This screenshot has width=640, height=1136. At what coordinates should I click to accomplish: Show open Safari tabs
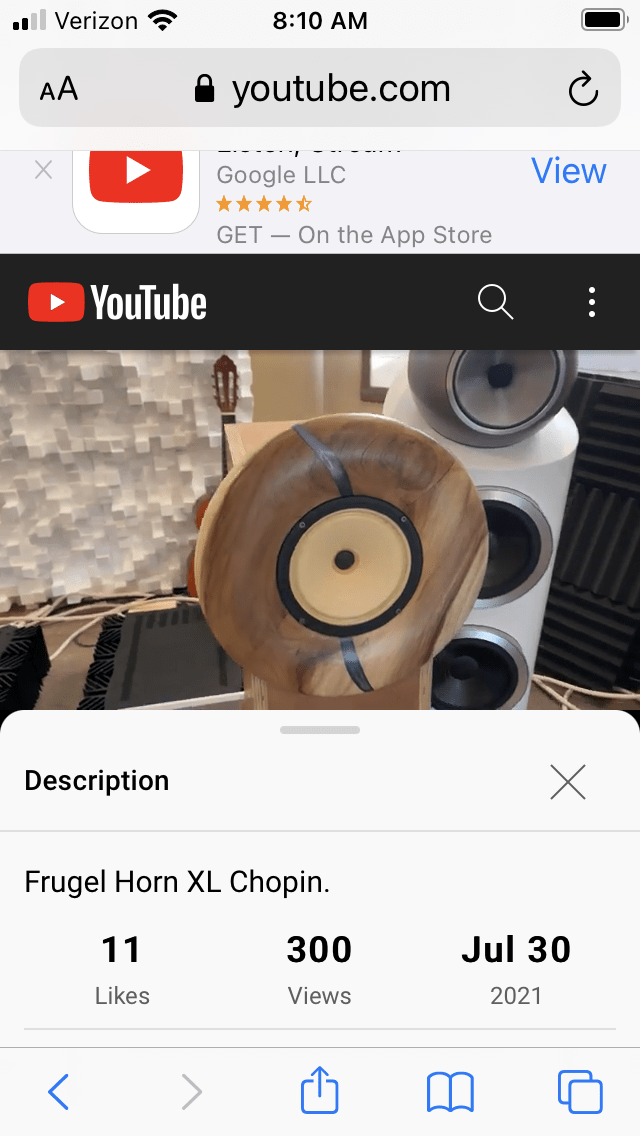coord(580,1091)
